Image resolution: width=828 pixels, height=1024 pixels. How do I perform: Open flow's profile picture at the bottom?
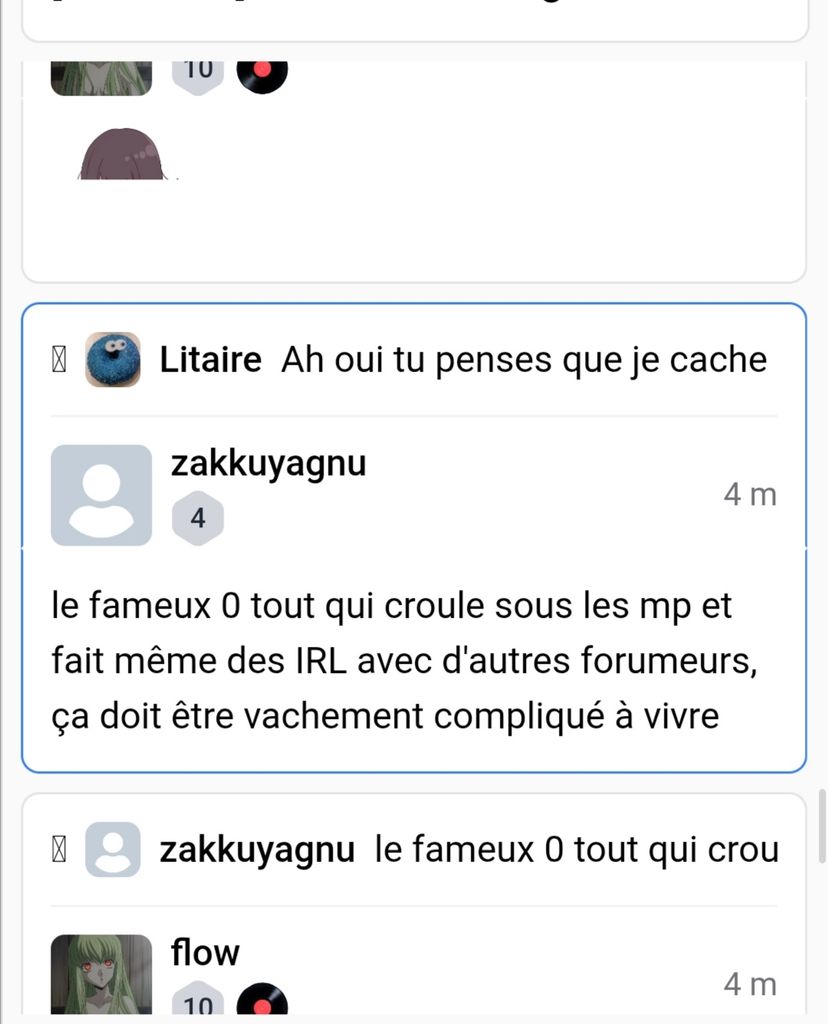point(101,975)
